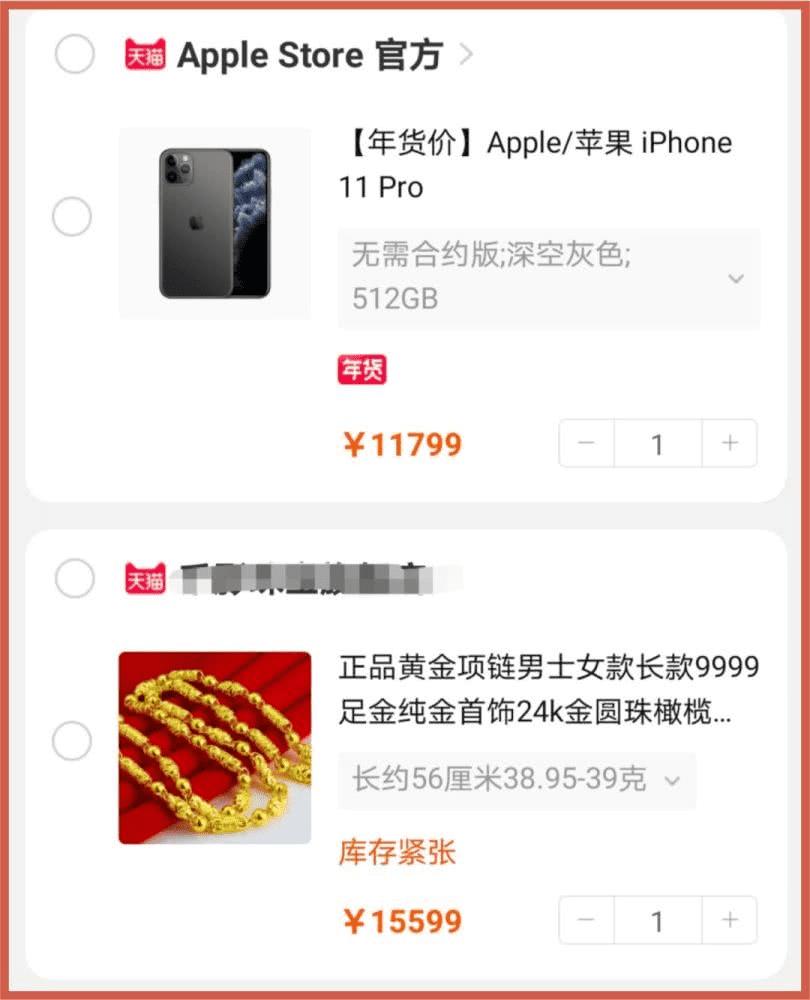Screen dimensions: 810x1000
Task: Select all items from the gold jewelry shop
Action: point(74,578)
